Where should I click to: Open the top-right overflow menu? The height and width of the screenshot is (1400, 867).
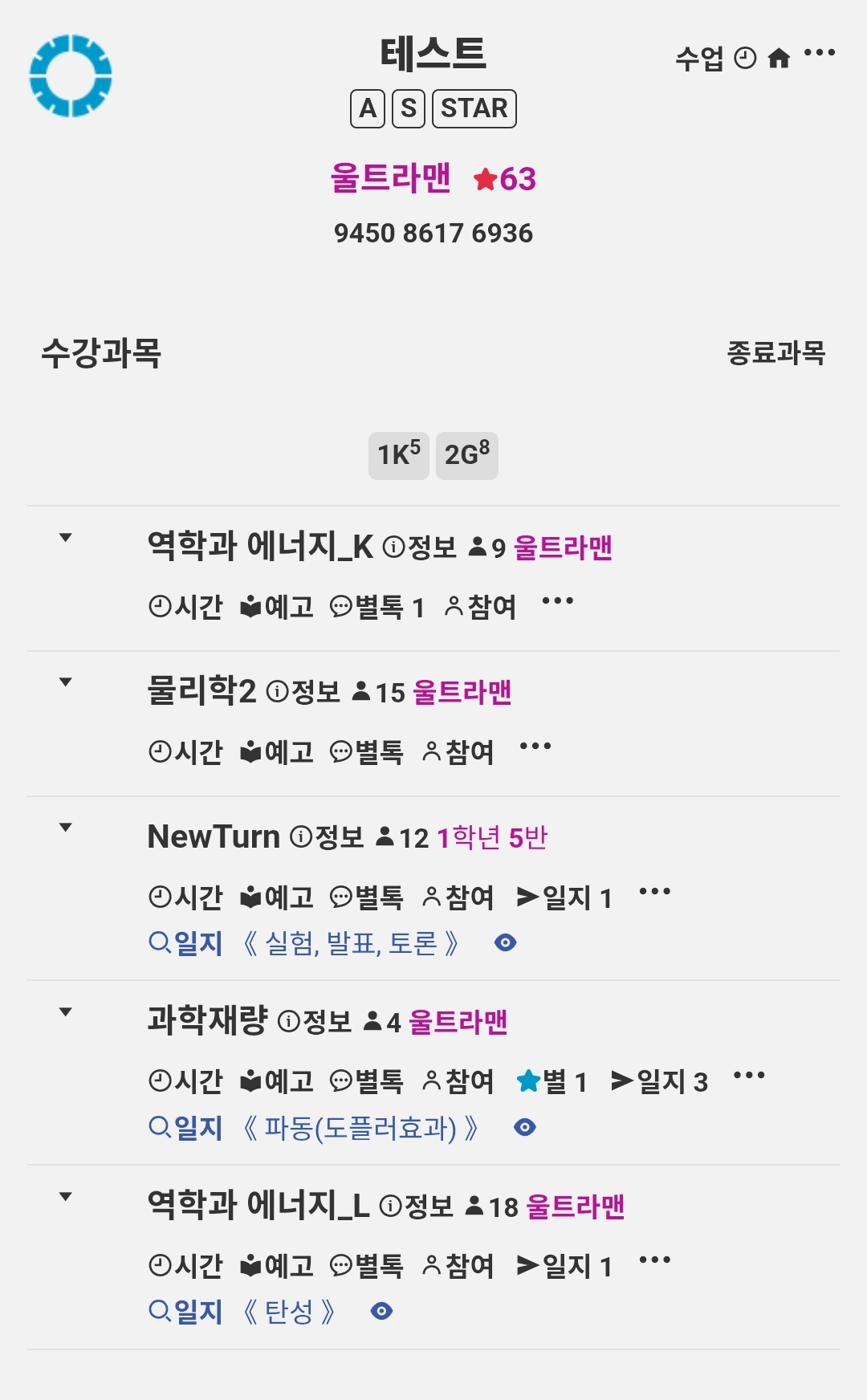tap(819, 54)
